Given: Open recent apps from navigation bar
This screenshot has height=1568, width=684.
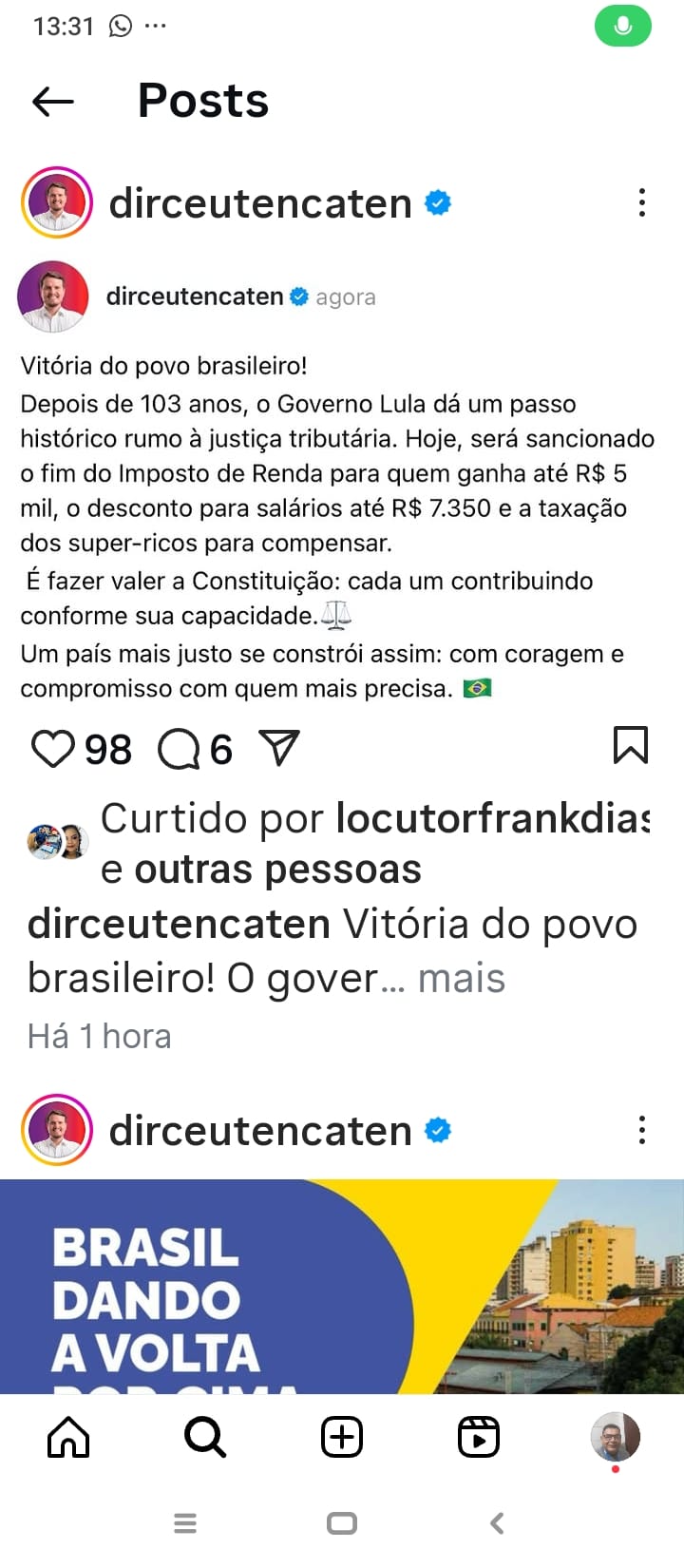Looking at the screenshot, I should pyautogui.click(x=185, y=1523).
